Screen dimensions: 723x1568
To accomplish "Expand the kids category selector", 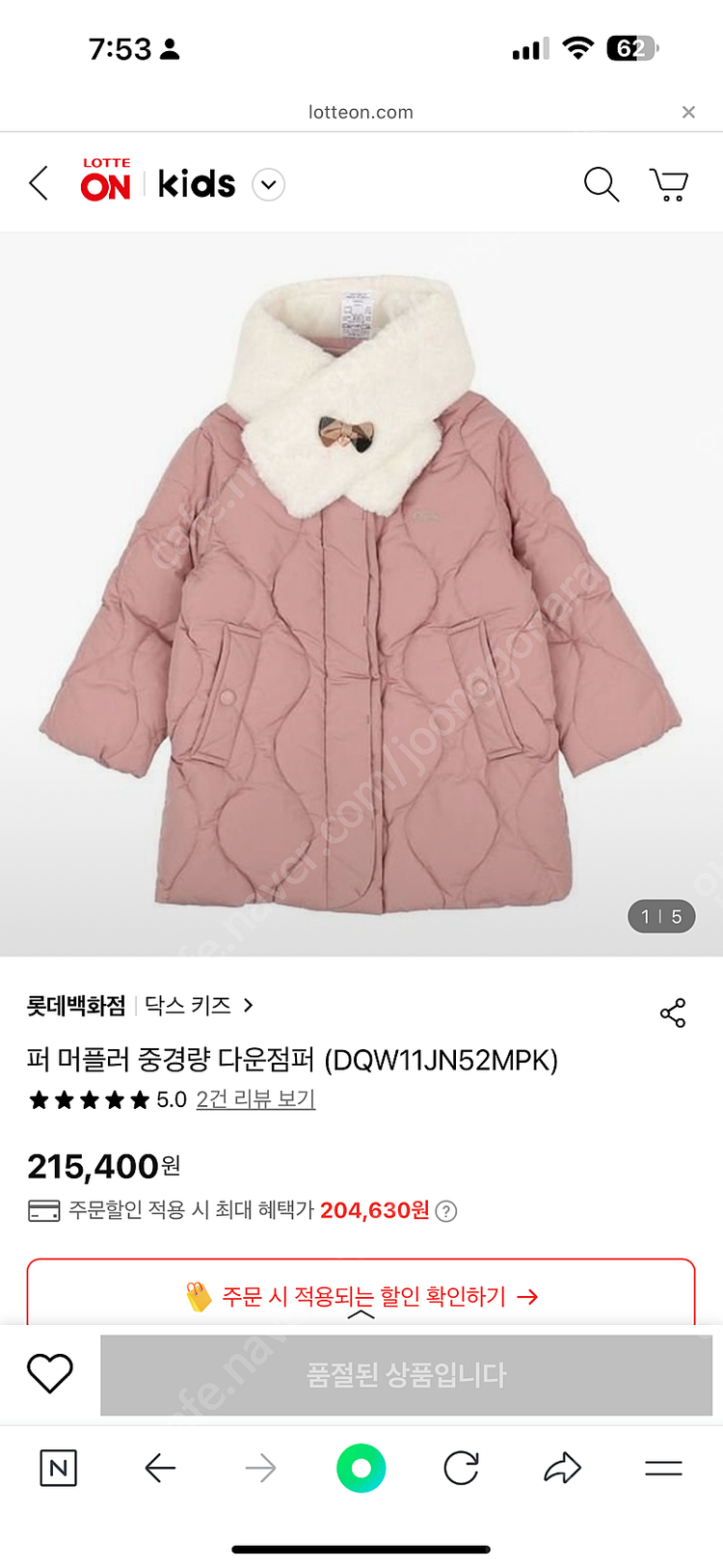I will tap(269, 183).
